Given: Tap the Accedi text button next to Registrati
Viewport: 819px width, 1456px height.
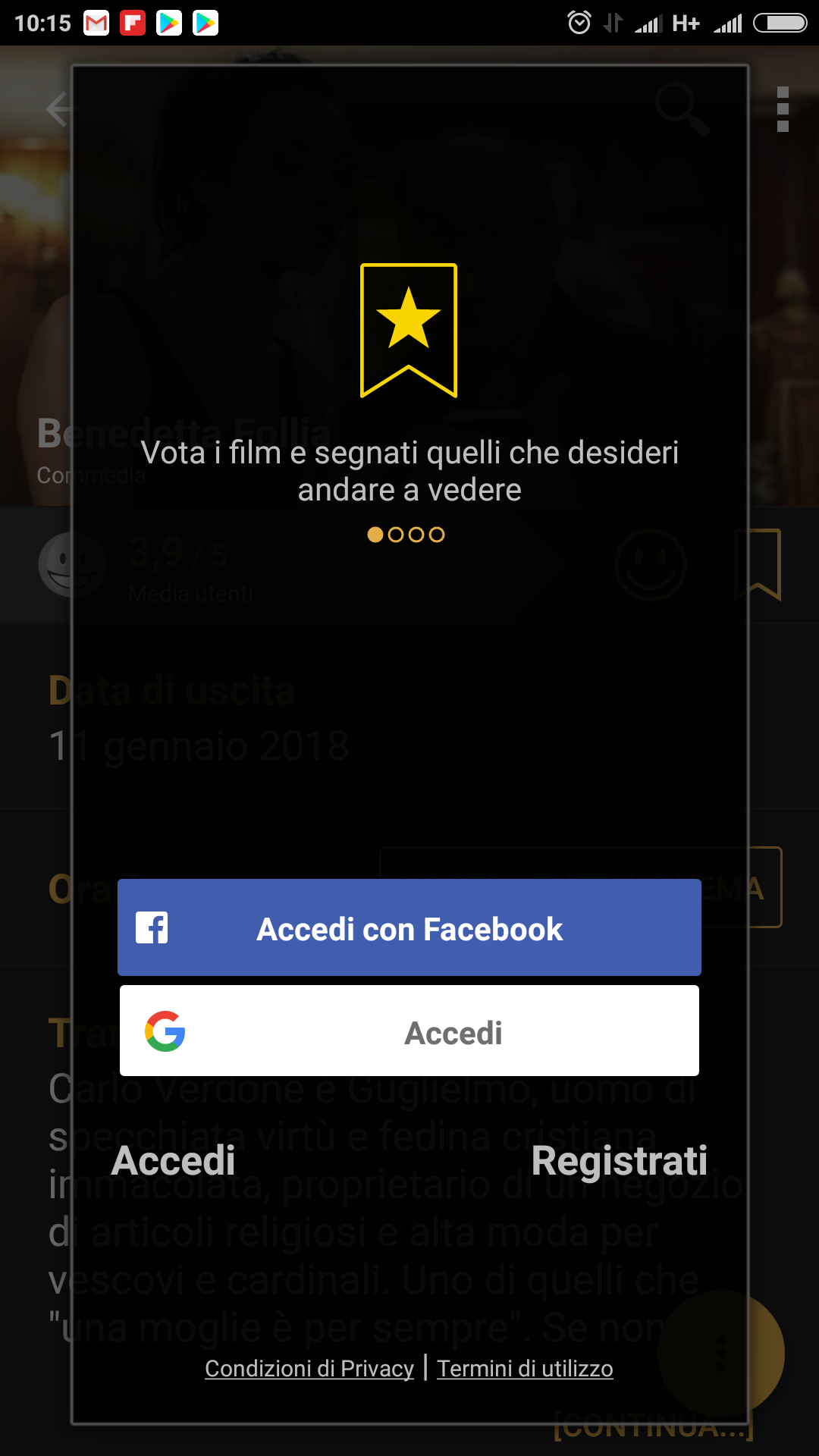Looking at the screenshot, I should (x=173, y=1161).
